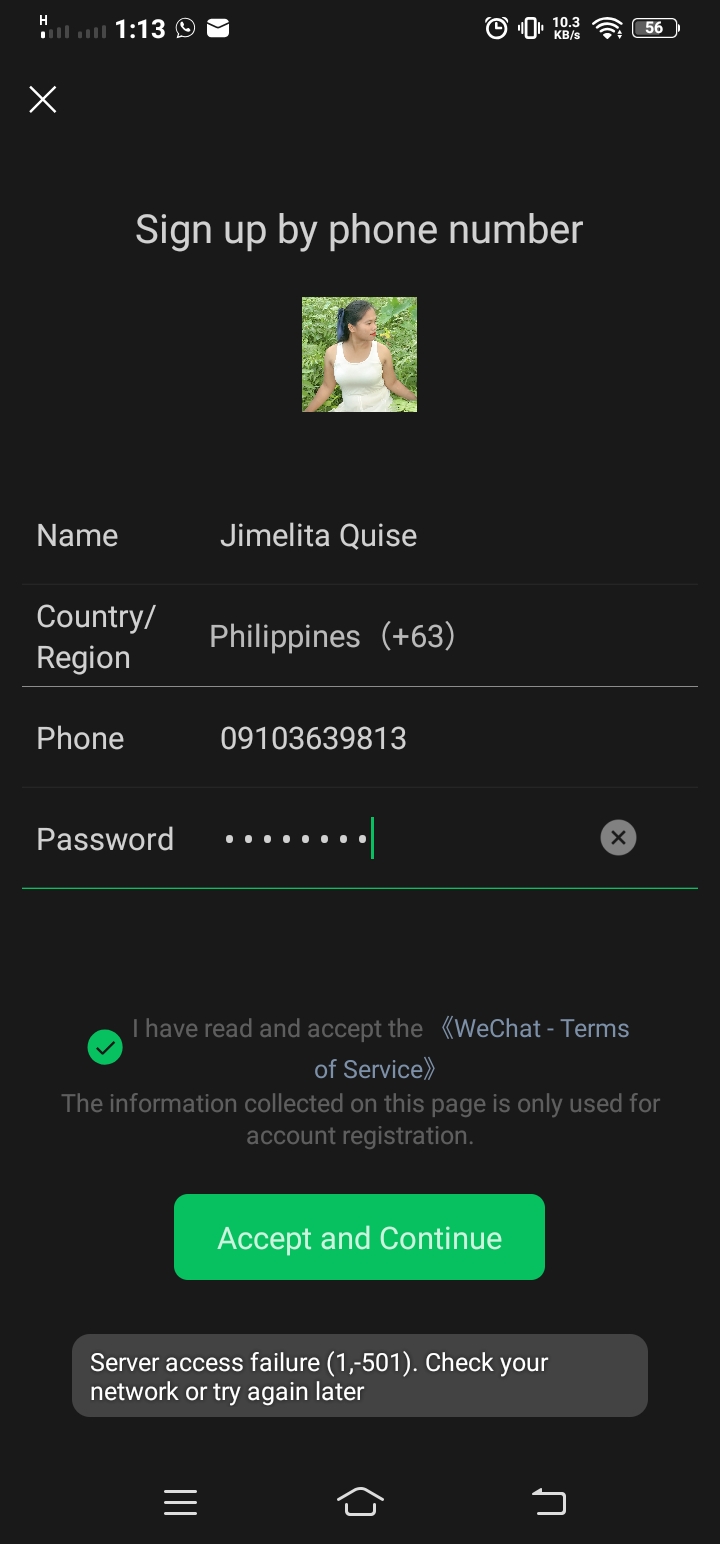Edit the Name field
The width and height of the screenshot is (720, 1544).
point(360,535)
